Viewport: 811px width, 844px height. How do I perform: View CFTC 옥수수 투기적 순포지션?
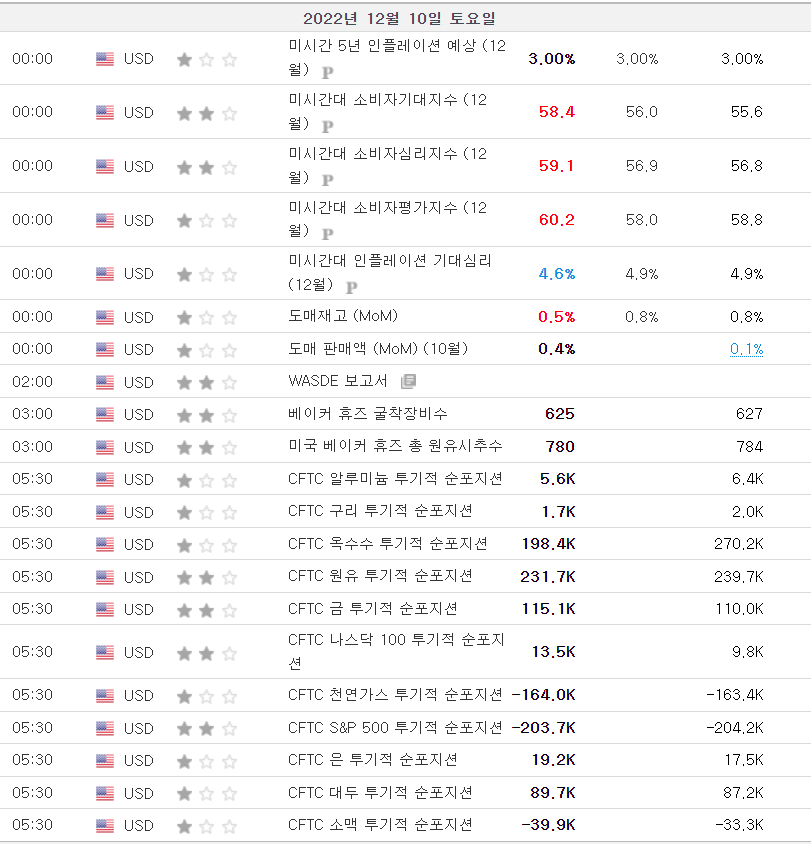click(x=387, y=544)
